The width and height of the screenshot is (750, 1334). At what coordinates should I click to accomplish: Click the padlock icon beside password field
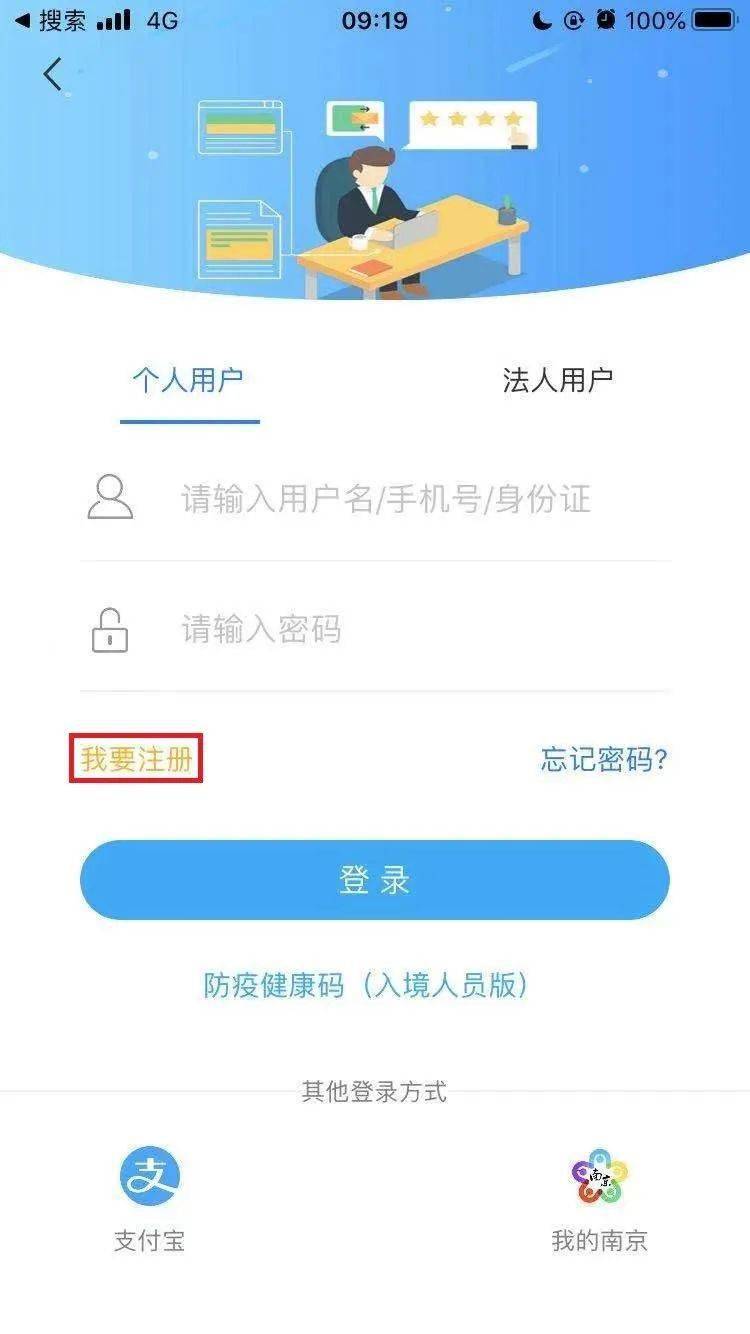[111, 630]
